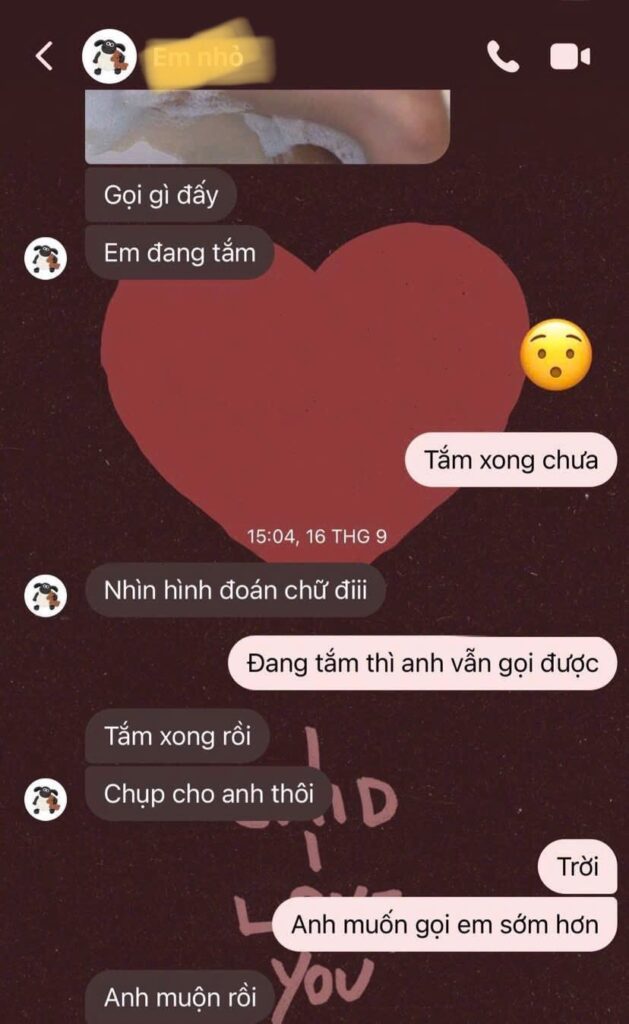Open the partly visible photo message
629x1024 pixels.
coord(267,127)
